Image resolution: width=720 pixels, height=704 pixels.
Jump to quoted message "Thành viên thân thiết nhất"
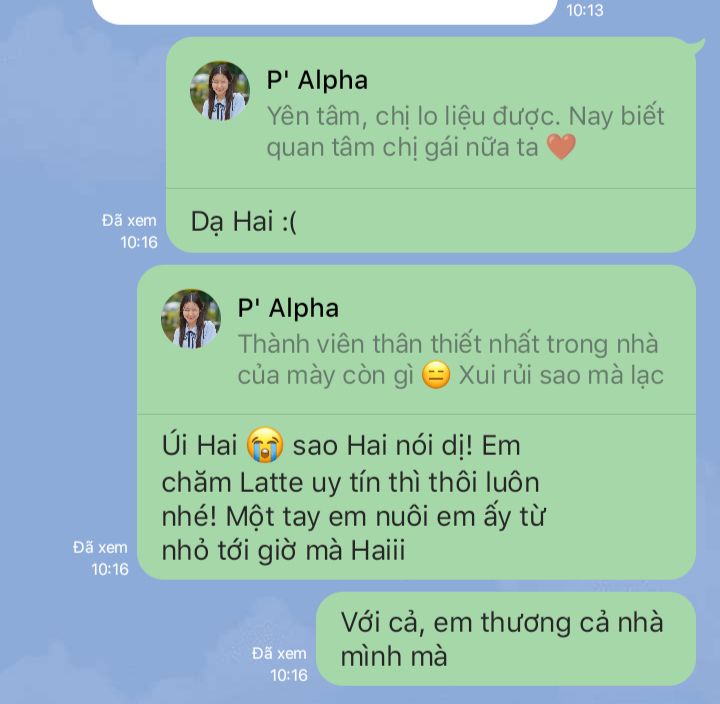[x=450, y=359]
